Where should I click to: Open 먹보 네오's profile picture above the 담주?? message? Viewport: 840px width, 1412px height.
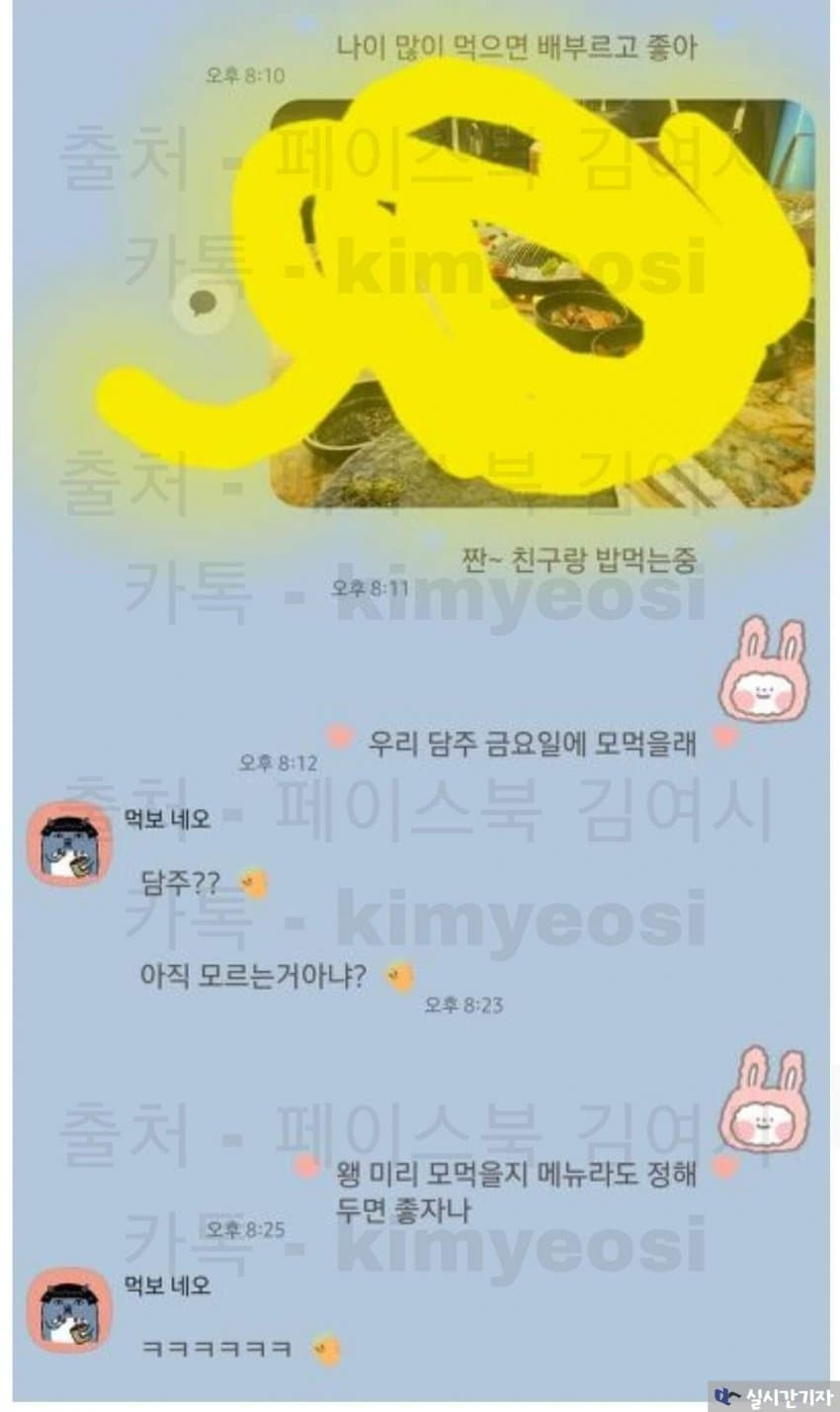click(69, 844)
